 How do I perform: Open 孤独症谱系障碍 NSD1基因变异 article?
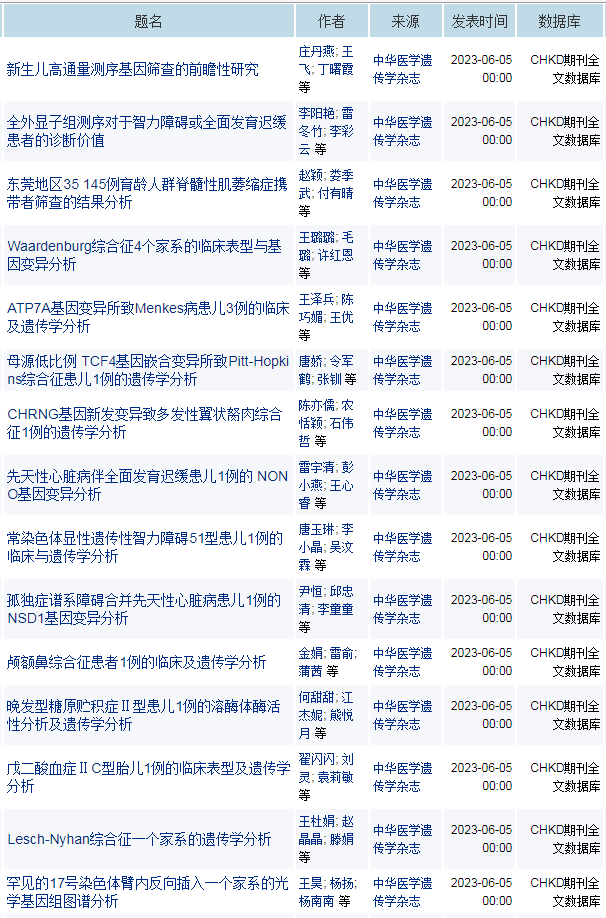coord(144,609)
